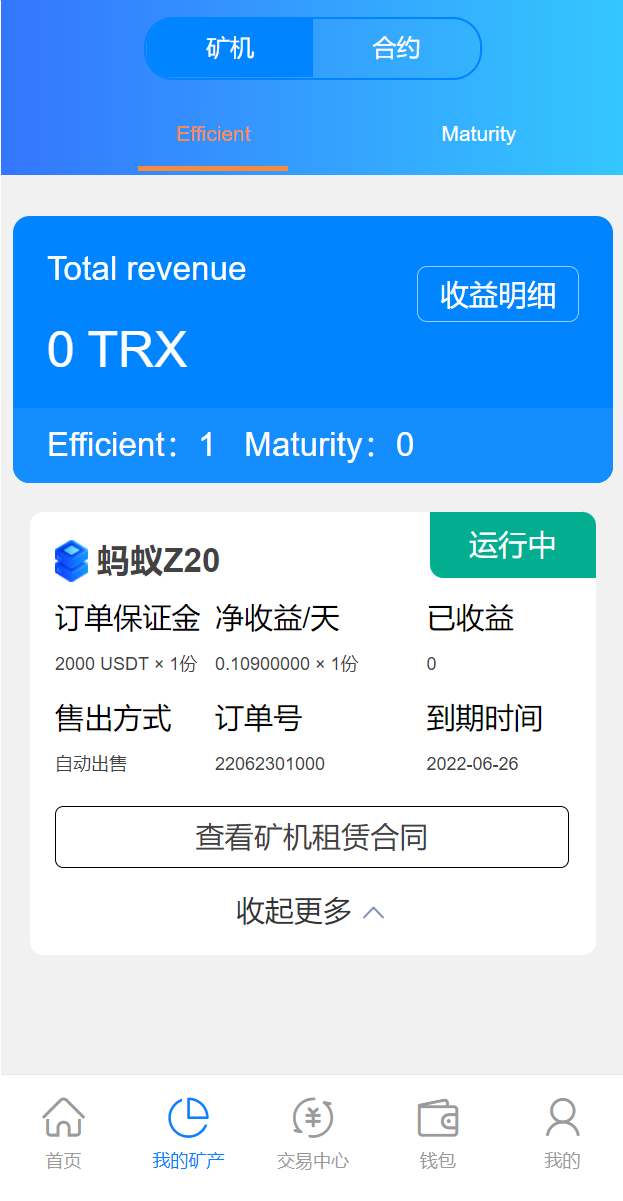This screenshot has width=623, height=1201.
Task: Go to the 我的 profile tab
Action: click(x=562, y=1135)
